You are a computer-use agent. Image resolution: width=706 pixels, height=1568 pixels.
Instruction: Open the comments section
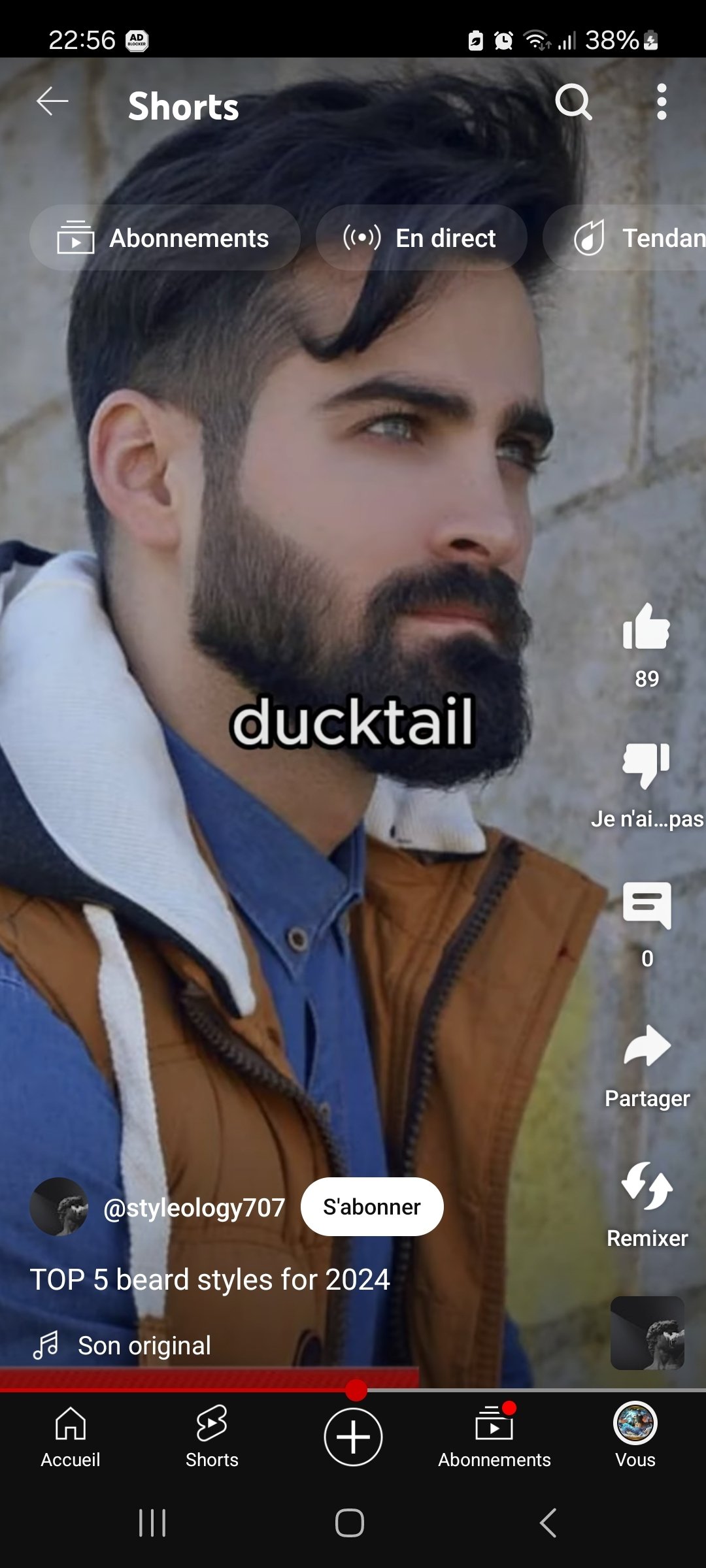click(x=647, y=906)
